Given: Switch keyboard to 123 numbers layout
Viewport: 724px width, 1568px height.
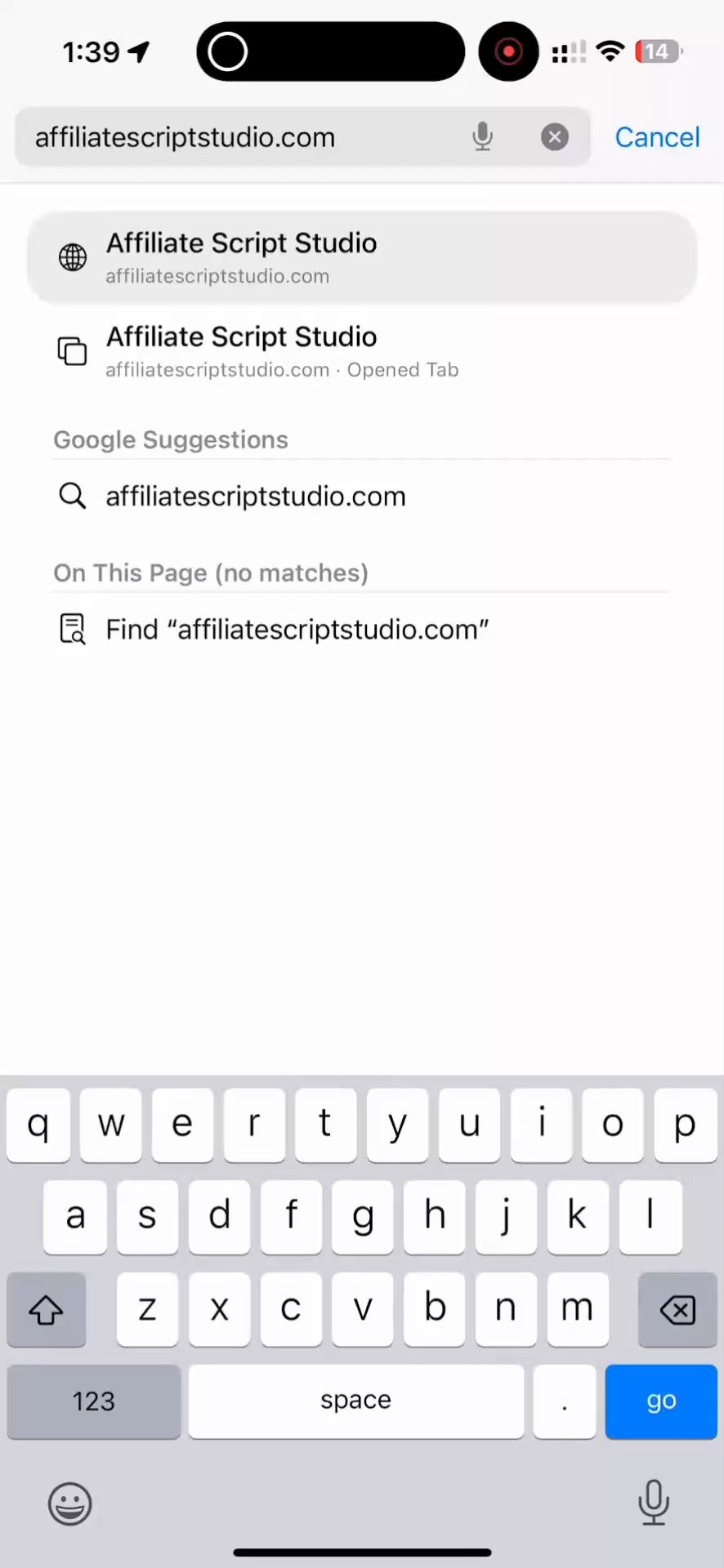Looking at the screenshot, I should coord(94,1401).
